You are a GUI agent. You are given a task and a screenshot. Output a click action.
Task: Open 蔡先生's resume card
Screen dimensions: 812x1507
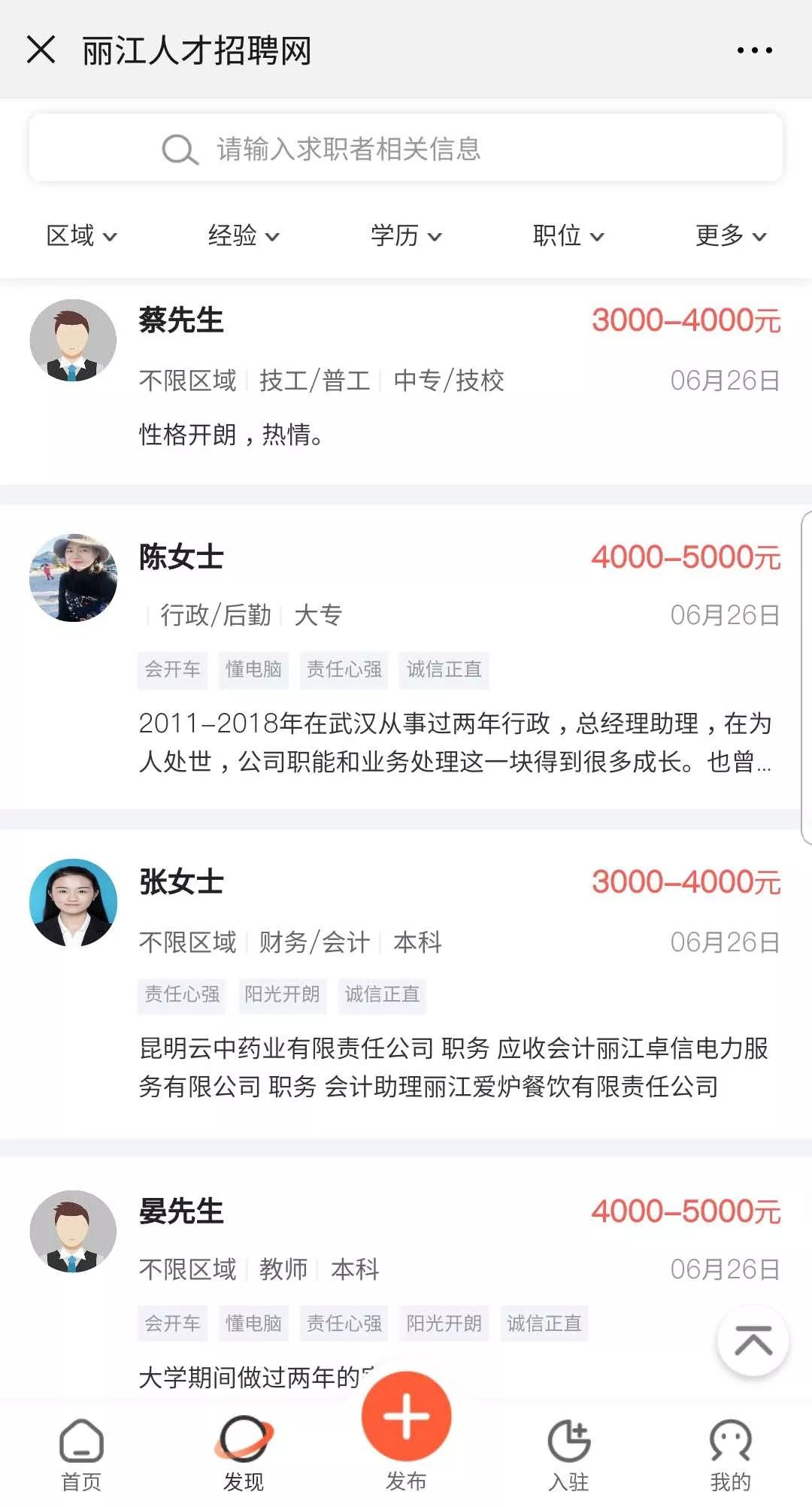(406, 380)
